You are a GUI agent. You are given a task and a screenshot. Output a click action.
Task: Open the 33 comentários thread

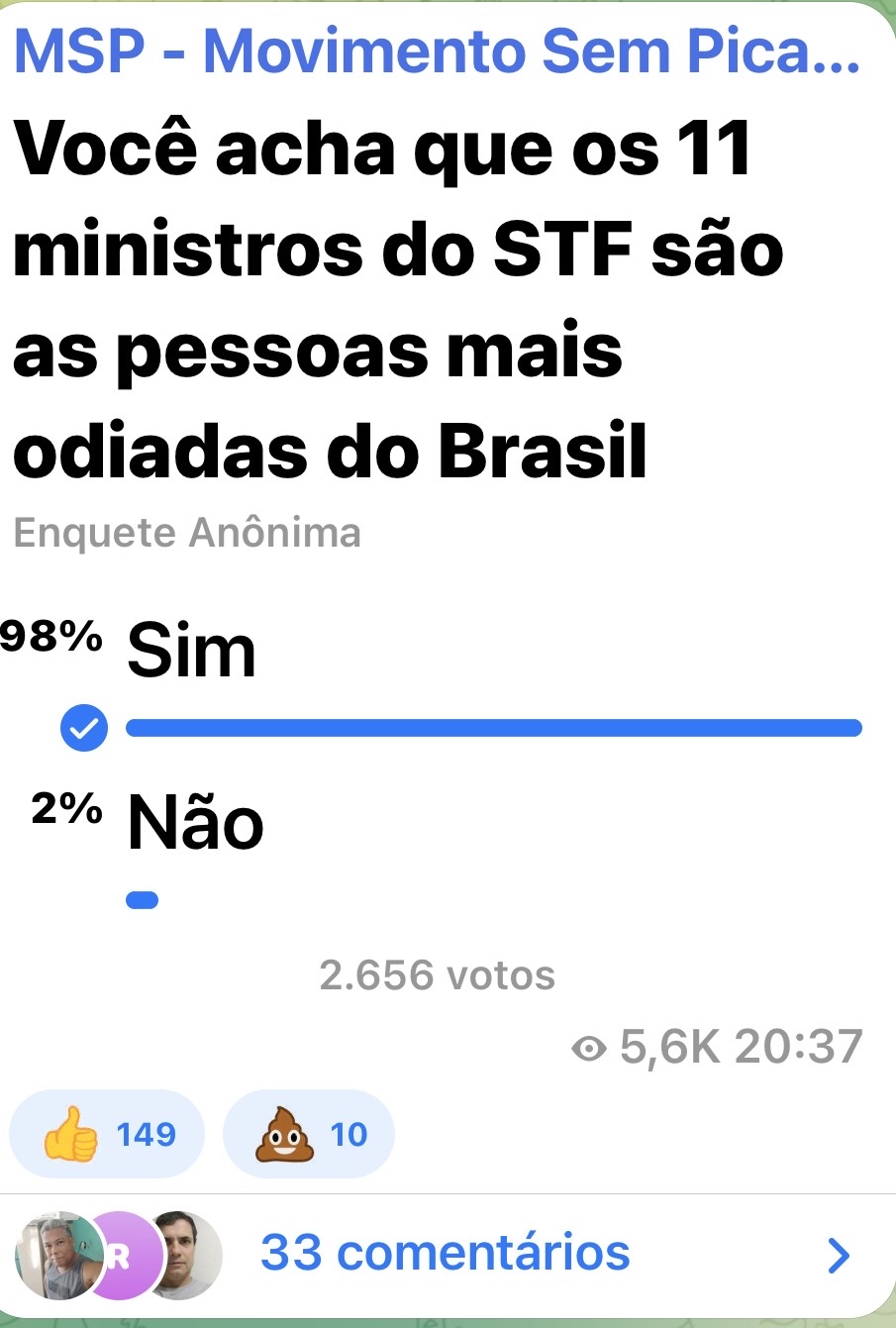click(446, 1254)
